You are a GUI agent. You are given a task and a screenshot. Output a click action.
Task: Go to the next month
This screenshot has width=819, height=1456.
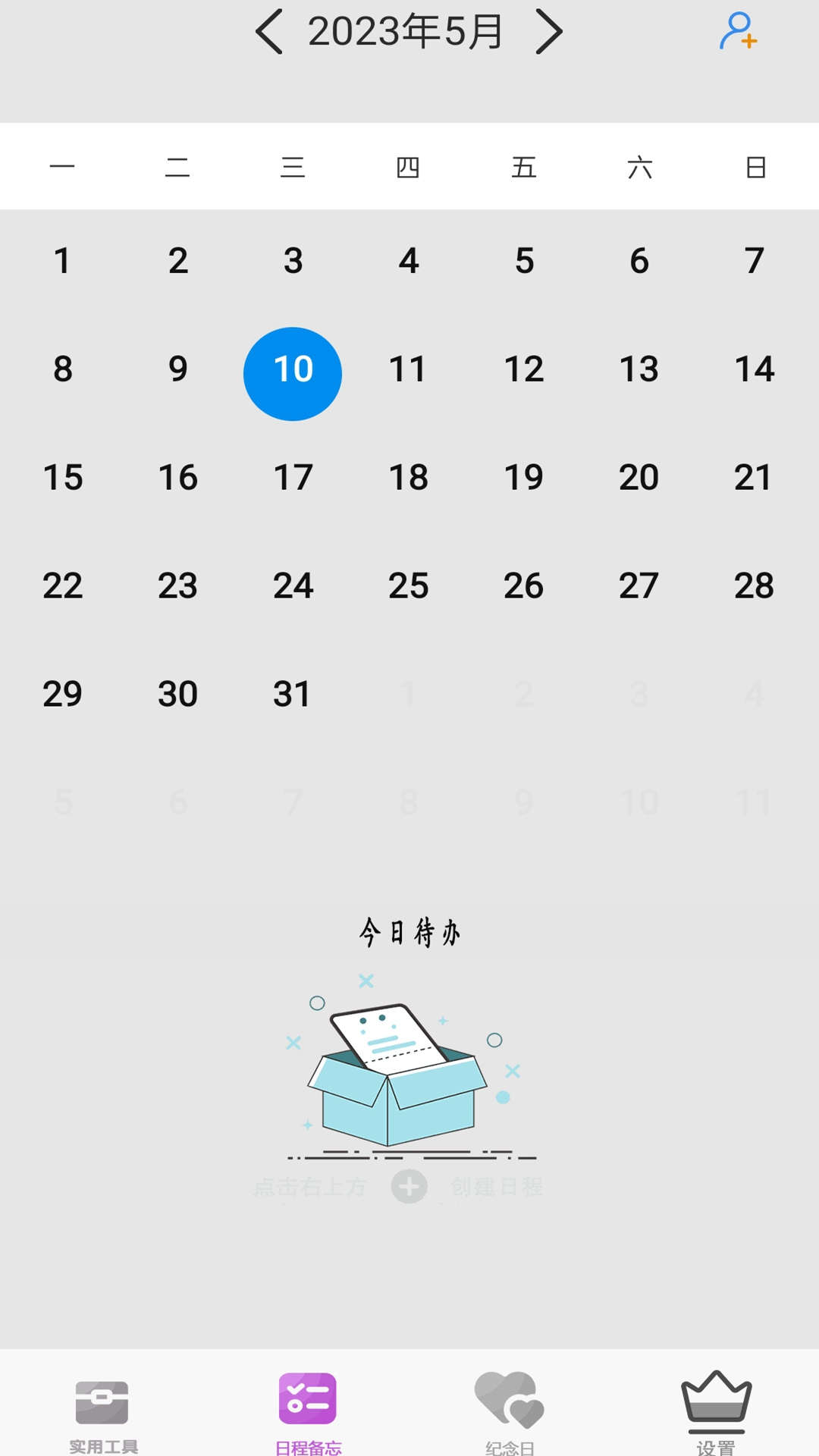pyautogui.click(x=548, y=32)
